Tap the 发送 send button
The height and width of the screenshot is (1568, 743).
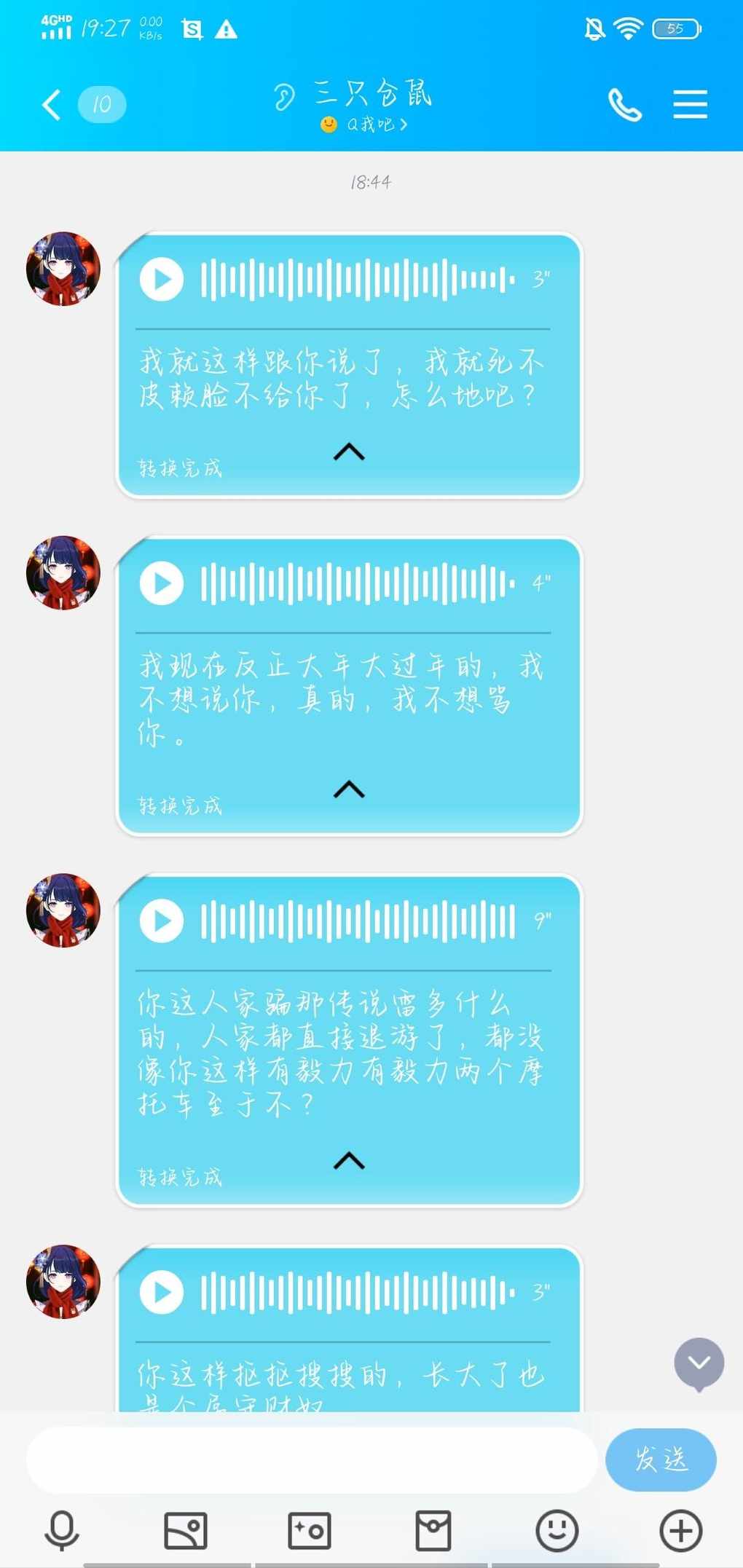(x=660, y=1459)
